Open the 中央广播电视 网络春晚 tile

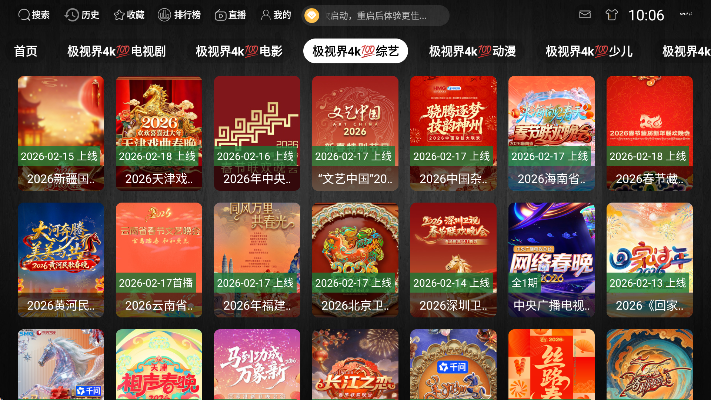[x=551, y=259]
